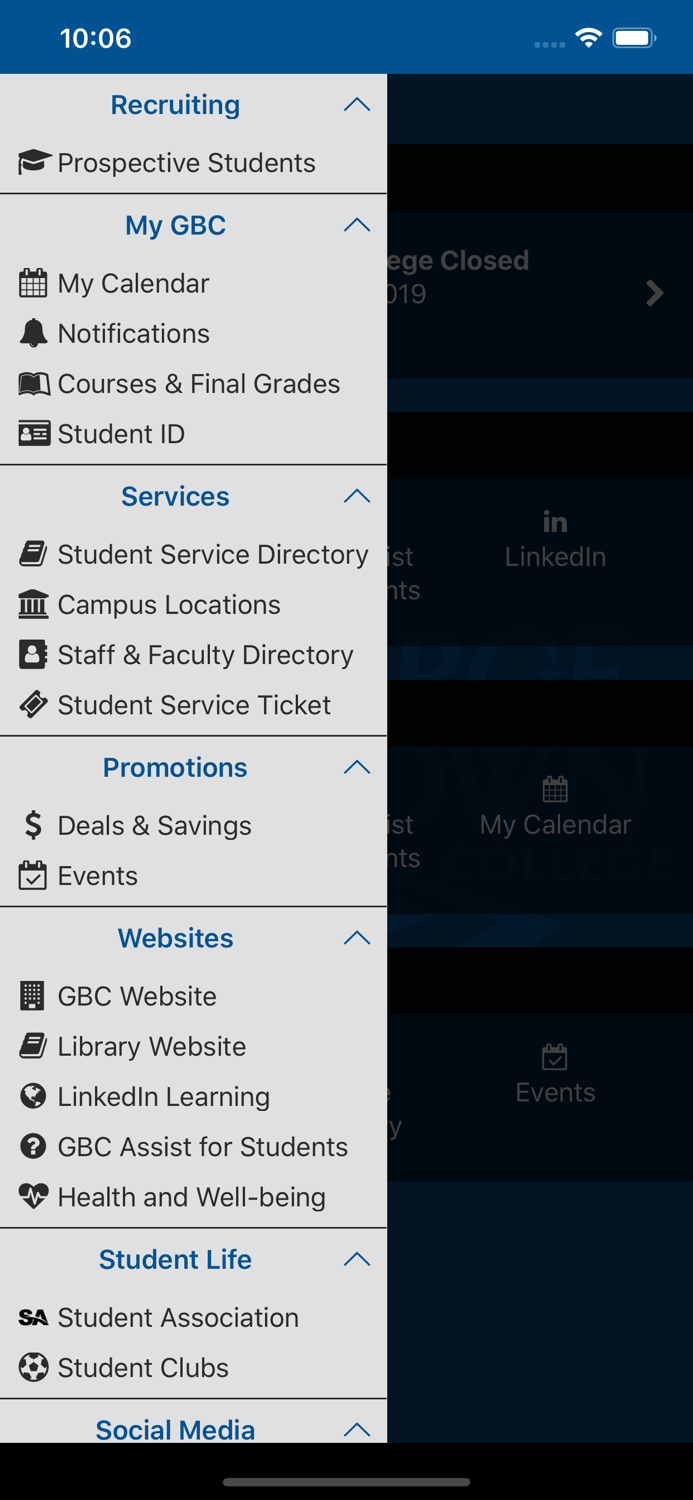Open GBC Assist for Students
The width and height of the screenshot is (693, 1500).
click(202, 1147)
